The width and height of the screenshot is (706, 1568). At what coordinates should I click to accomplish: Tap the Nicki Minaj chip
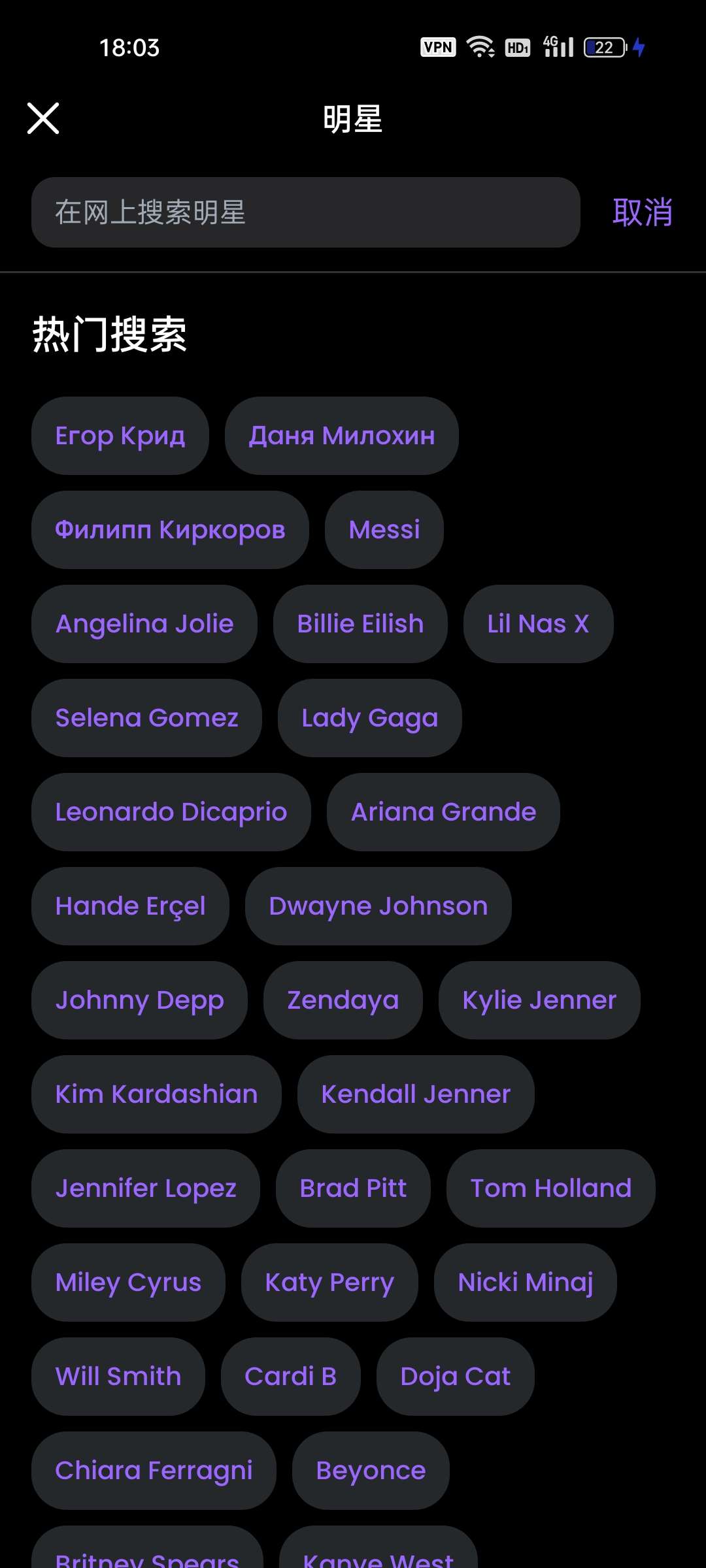click(x=525, y=1282)
